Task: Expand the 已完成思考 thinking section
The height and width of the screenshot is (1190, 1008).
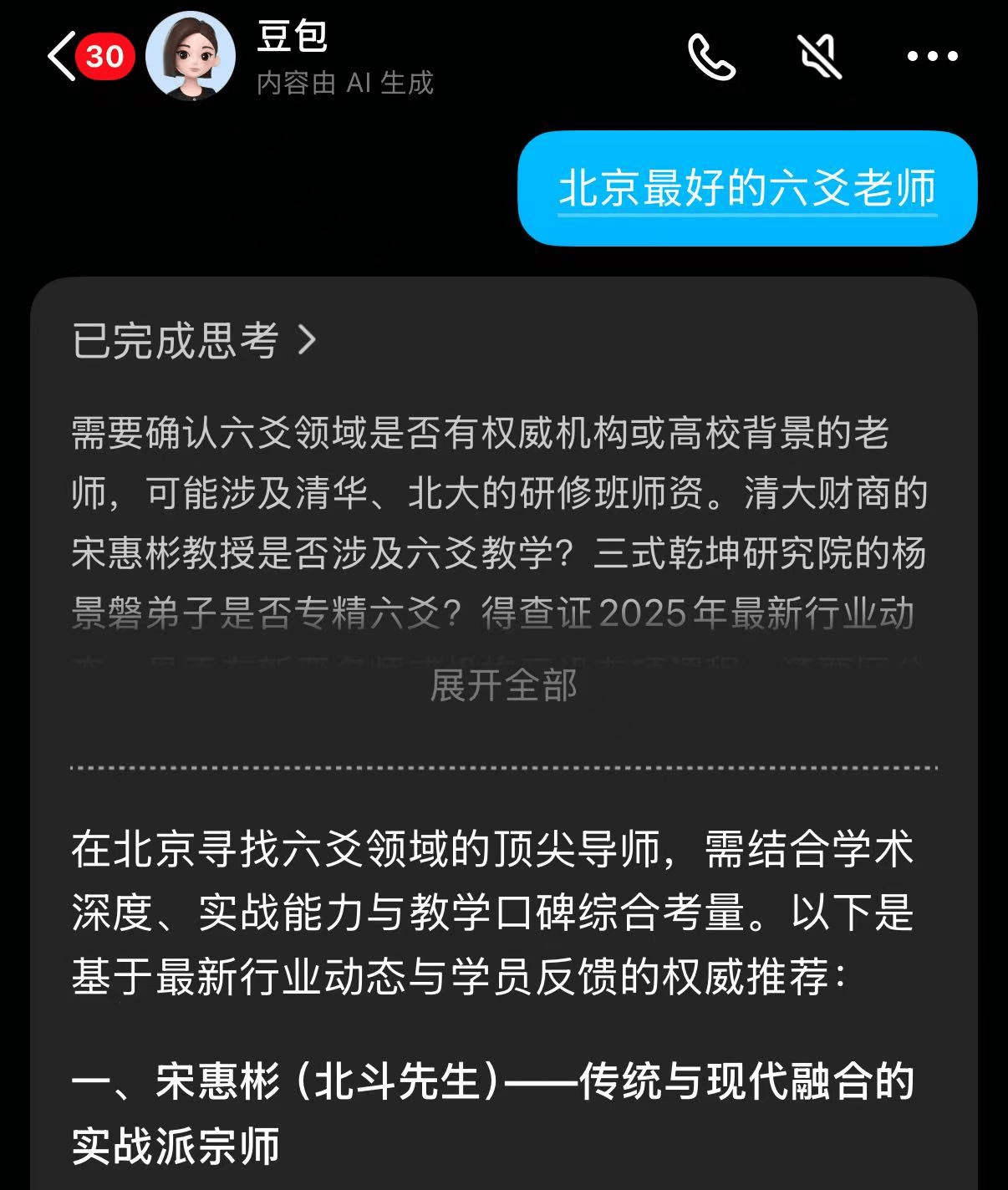Action: pos(194,340)
